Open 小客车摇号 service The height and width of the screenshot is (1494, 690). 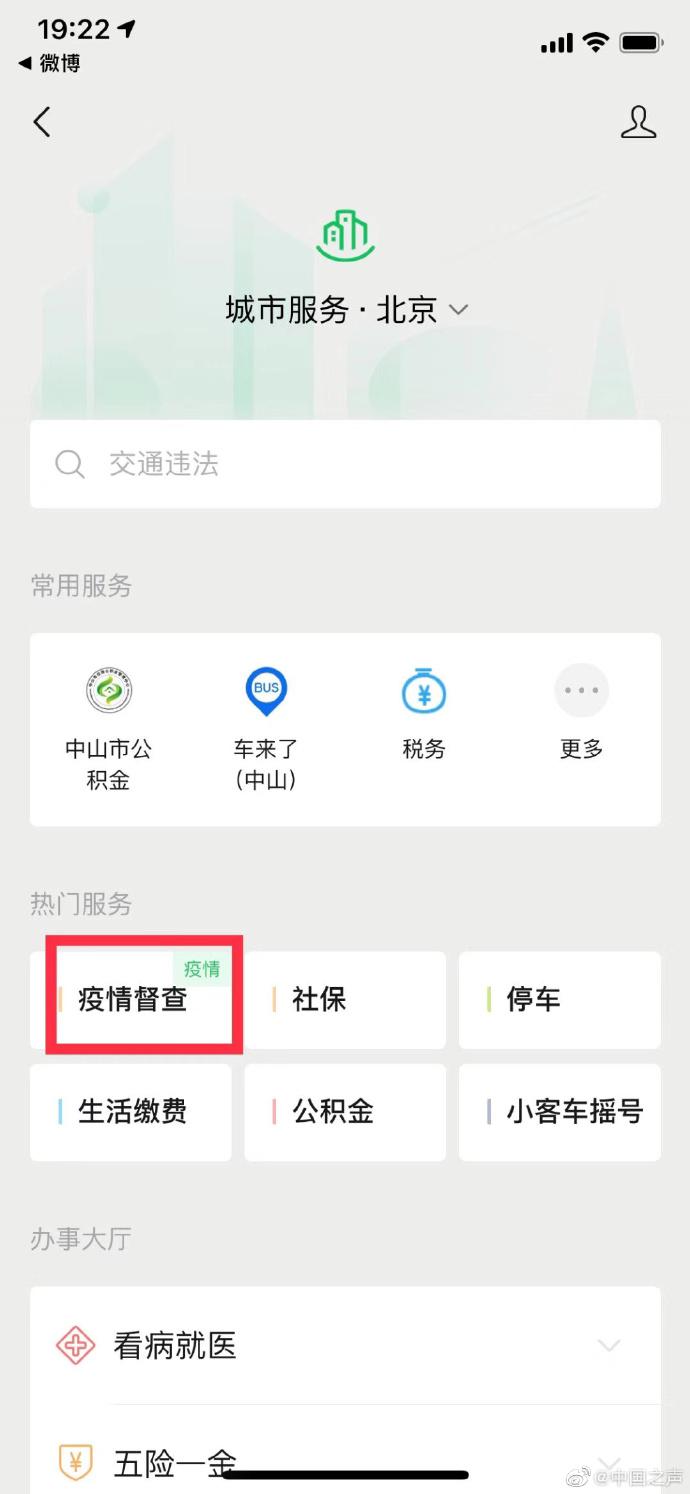(559, 1112)
